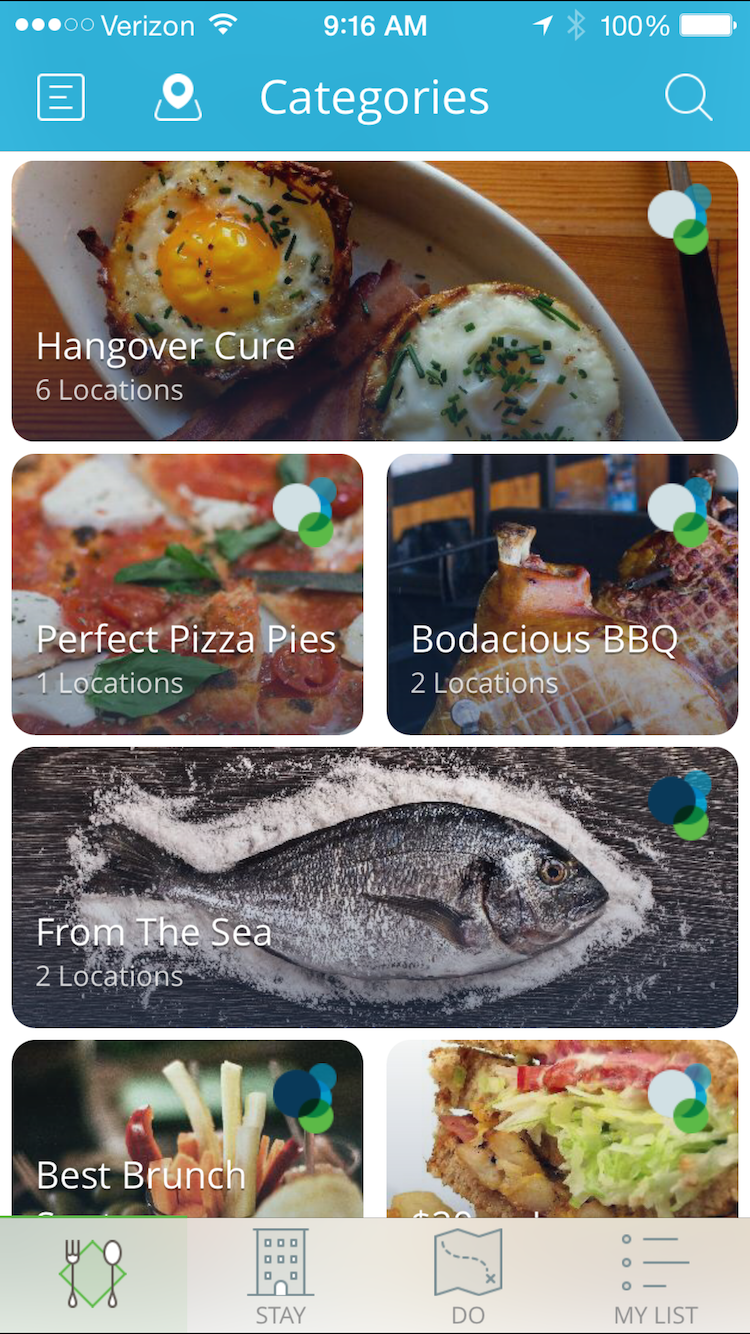Switch to the Stay tab
This screenshot has height=1334, width=750.
click(280, 1277)
